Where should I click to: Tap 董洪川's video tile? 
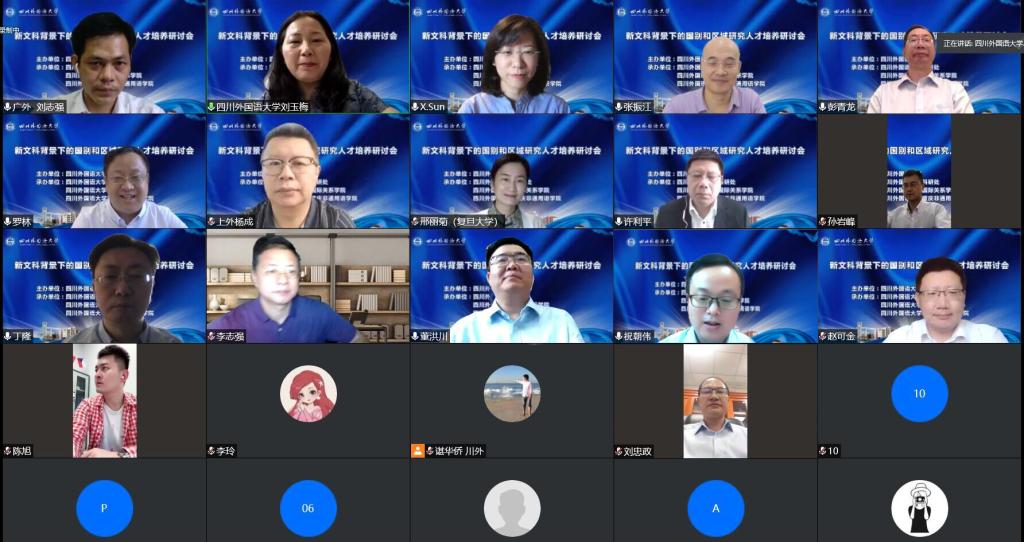pos(511,286)
